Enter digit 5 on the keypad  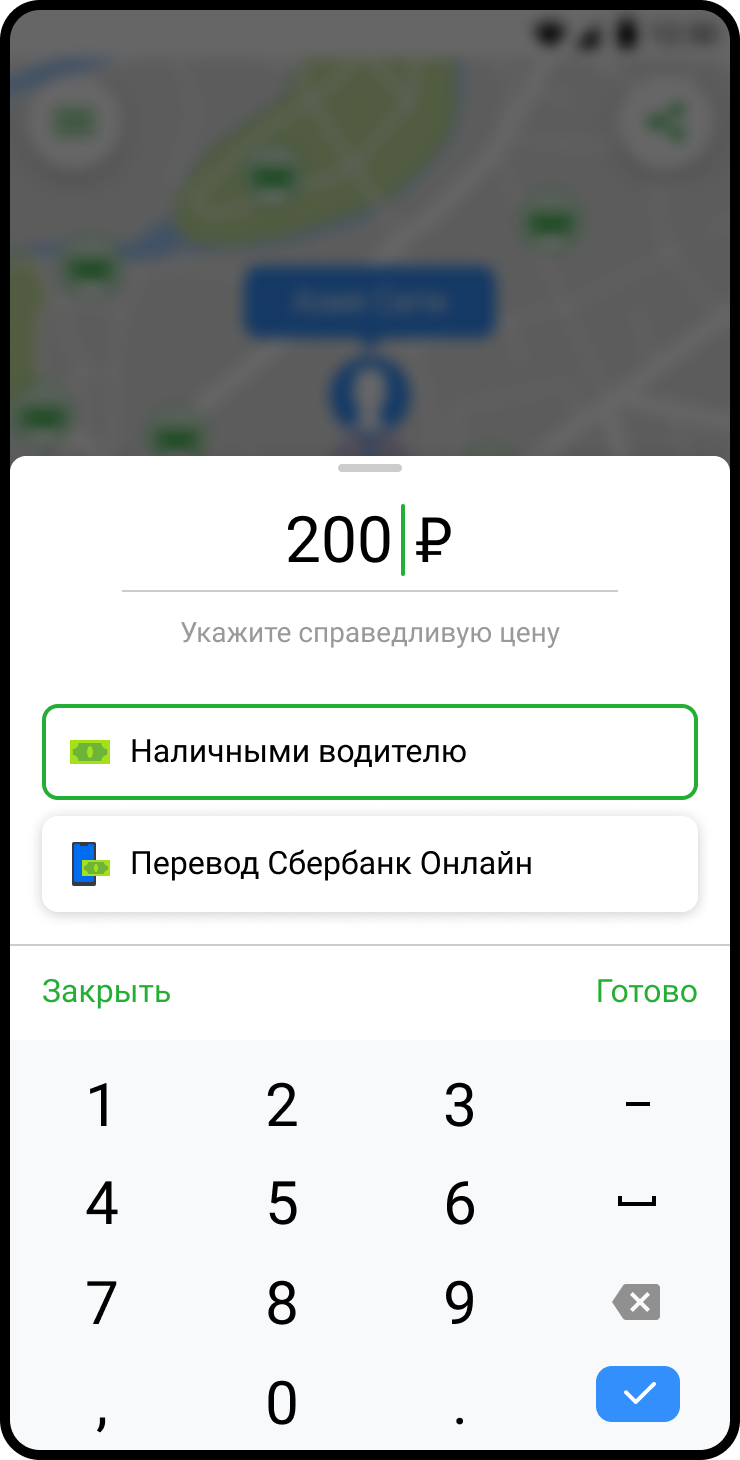pyautogui.click(x=282, y=1204)
